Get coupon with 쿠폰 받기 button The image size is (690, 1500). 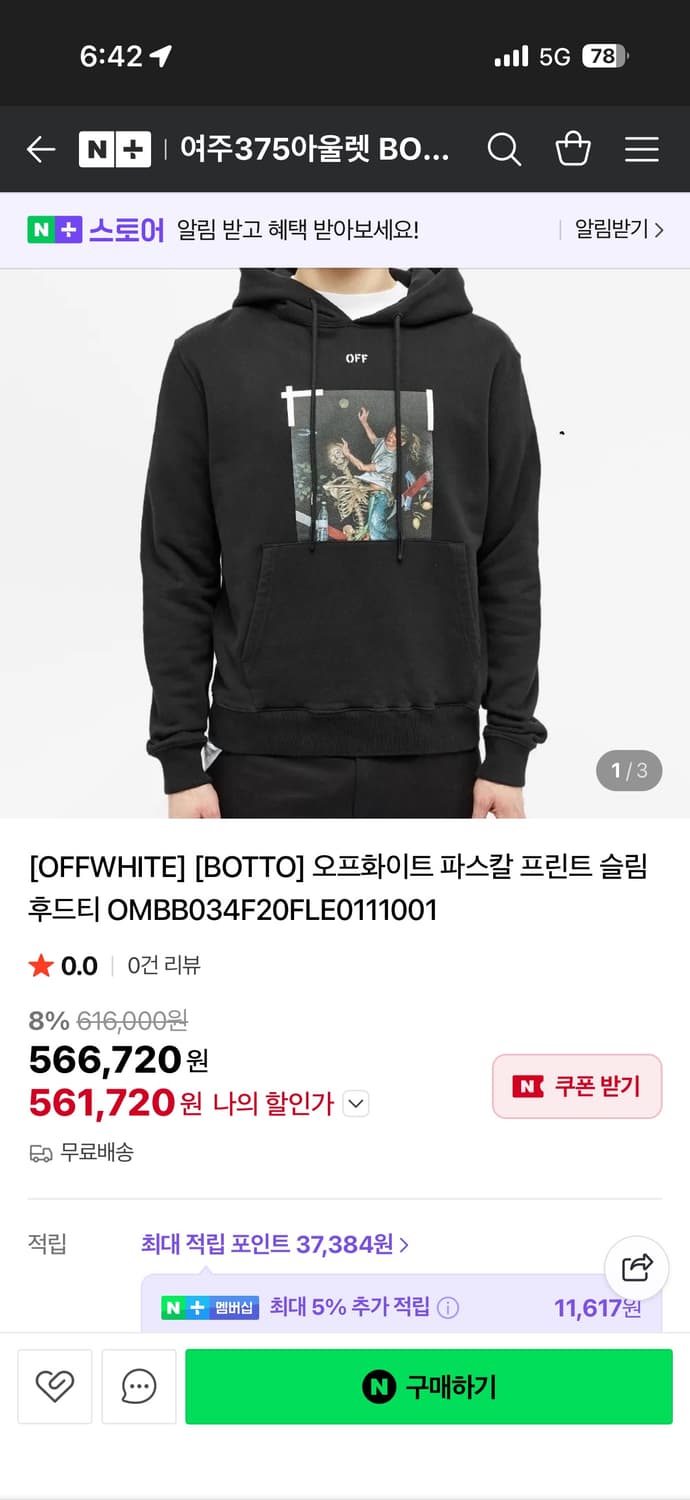577,1086
